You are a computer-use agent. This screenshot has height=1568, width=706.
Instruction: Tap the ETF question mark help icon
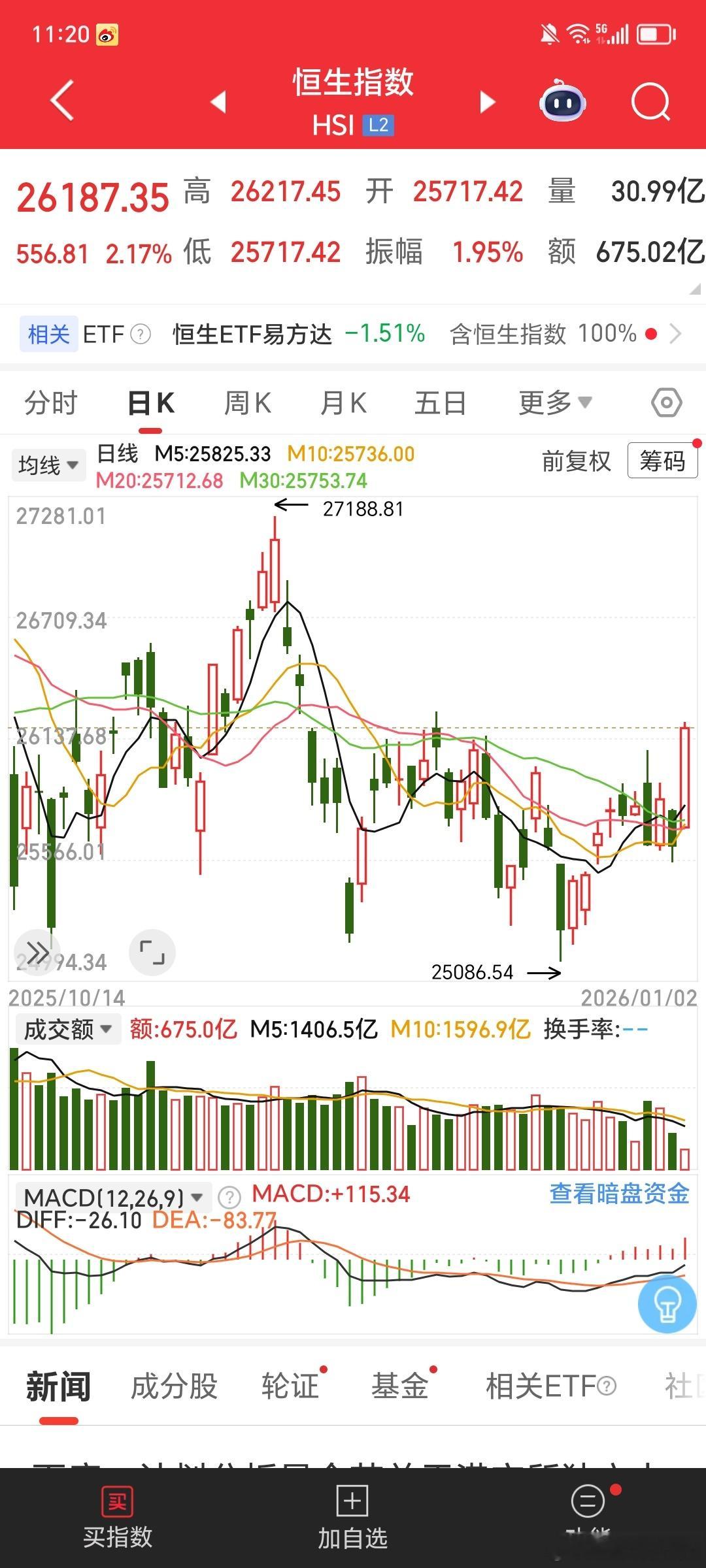(x=139, y=334)
